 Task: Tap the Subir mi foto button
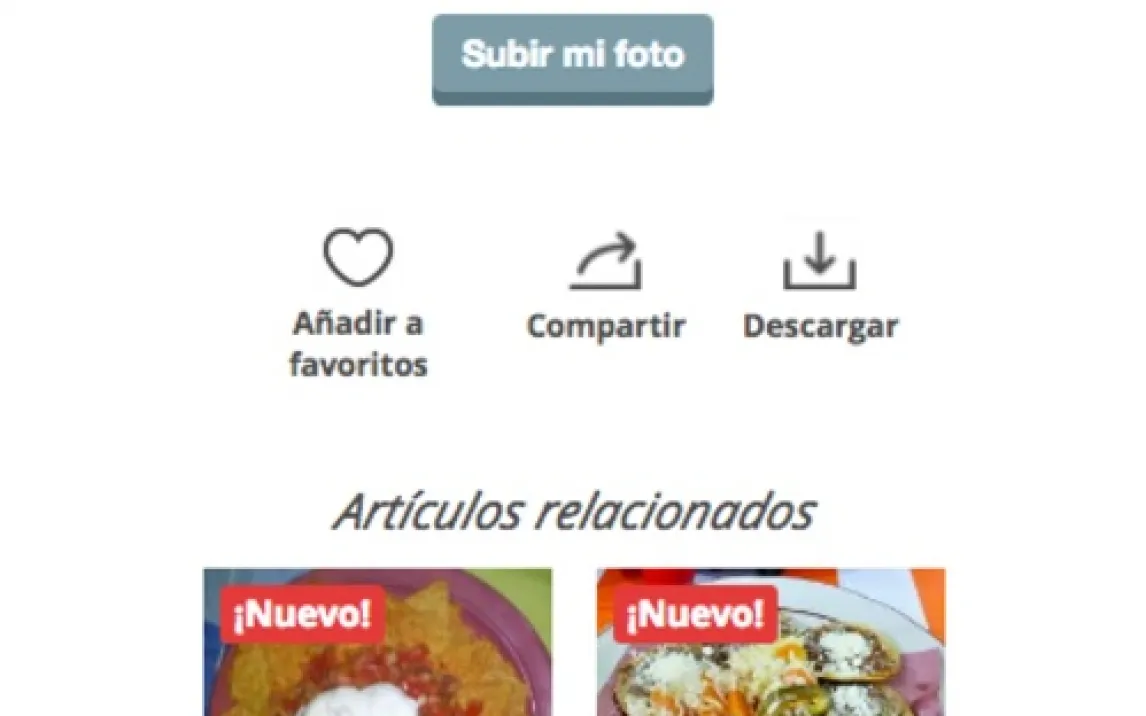coord(572,58)
